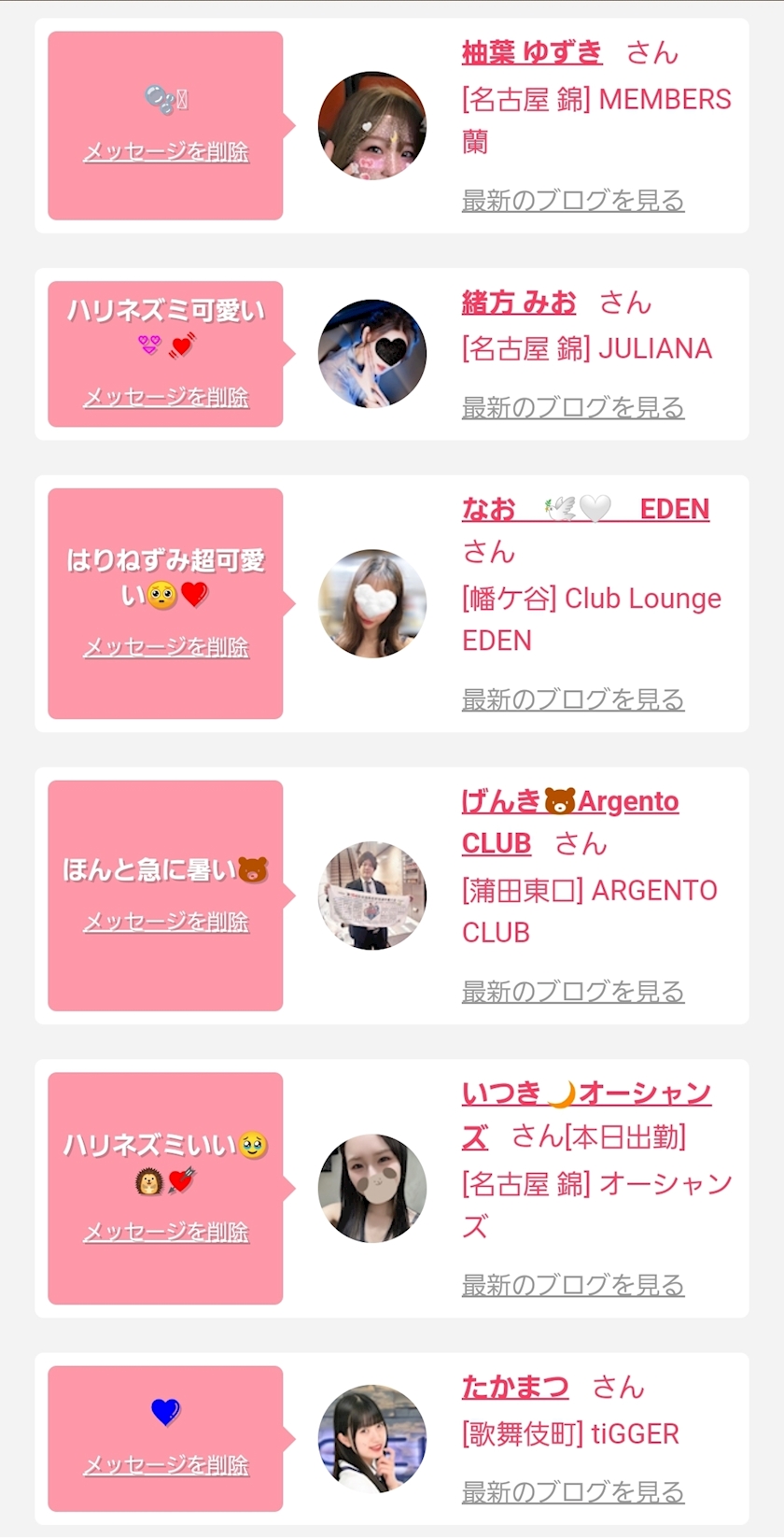Open 緒方 みお's profile link
This screenshot has width=784, height=1538.
[x=519, y=303]
